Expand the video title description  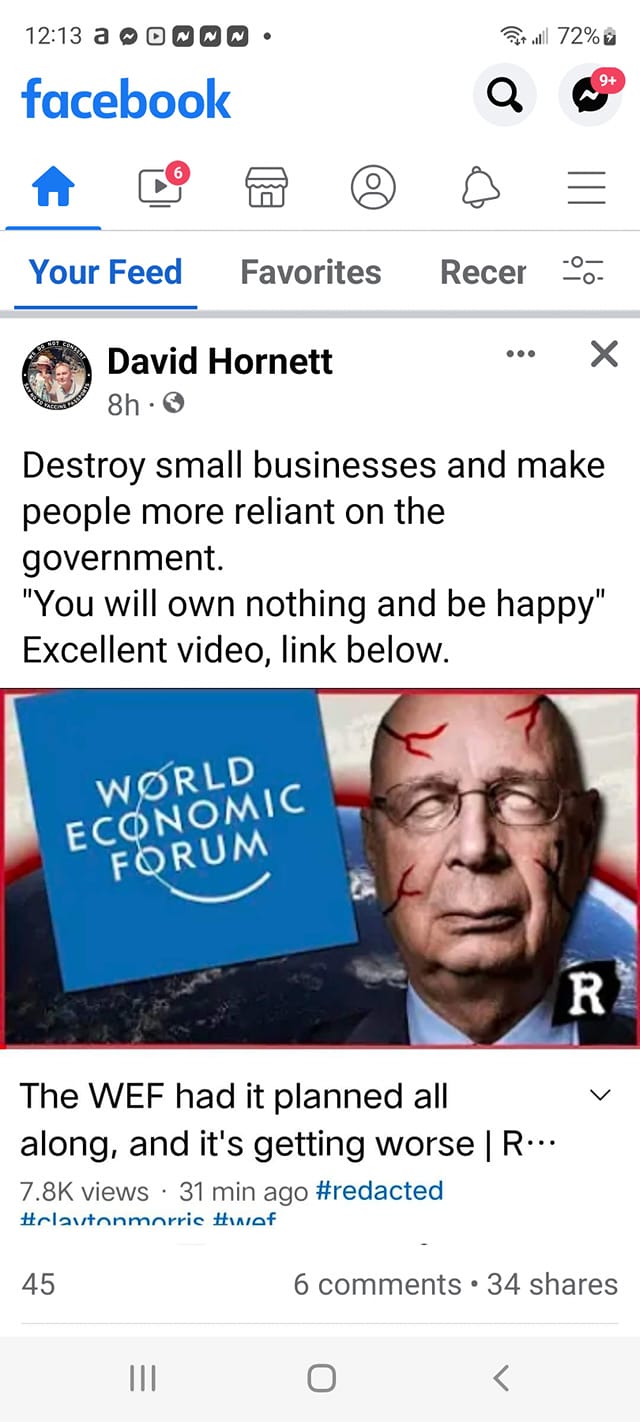tap(600, 1095)
